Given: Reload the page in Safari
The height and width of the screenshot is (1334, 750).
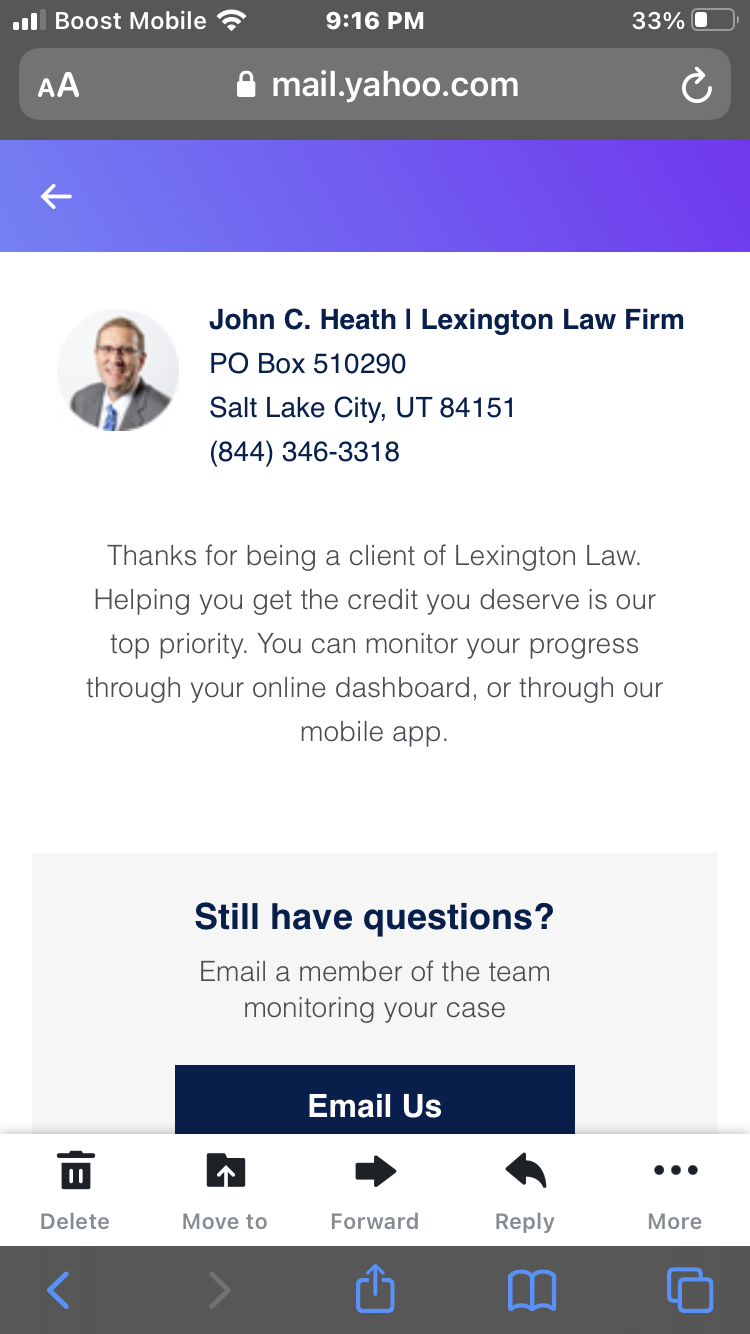Looking at the screenshot, I should pyautogui.click(x=696, y=85).
